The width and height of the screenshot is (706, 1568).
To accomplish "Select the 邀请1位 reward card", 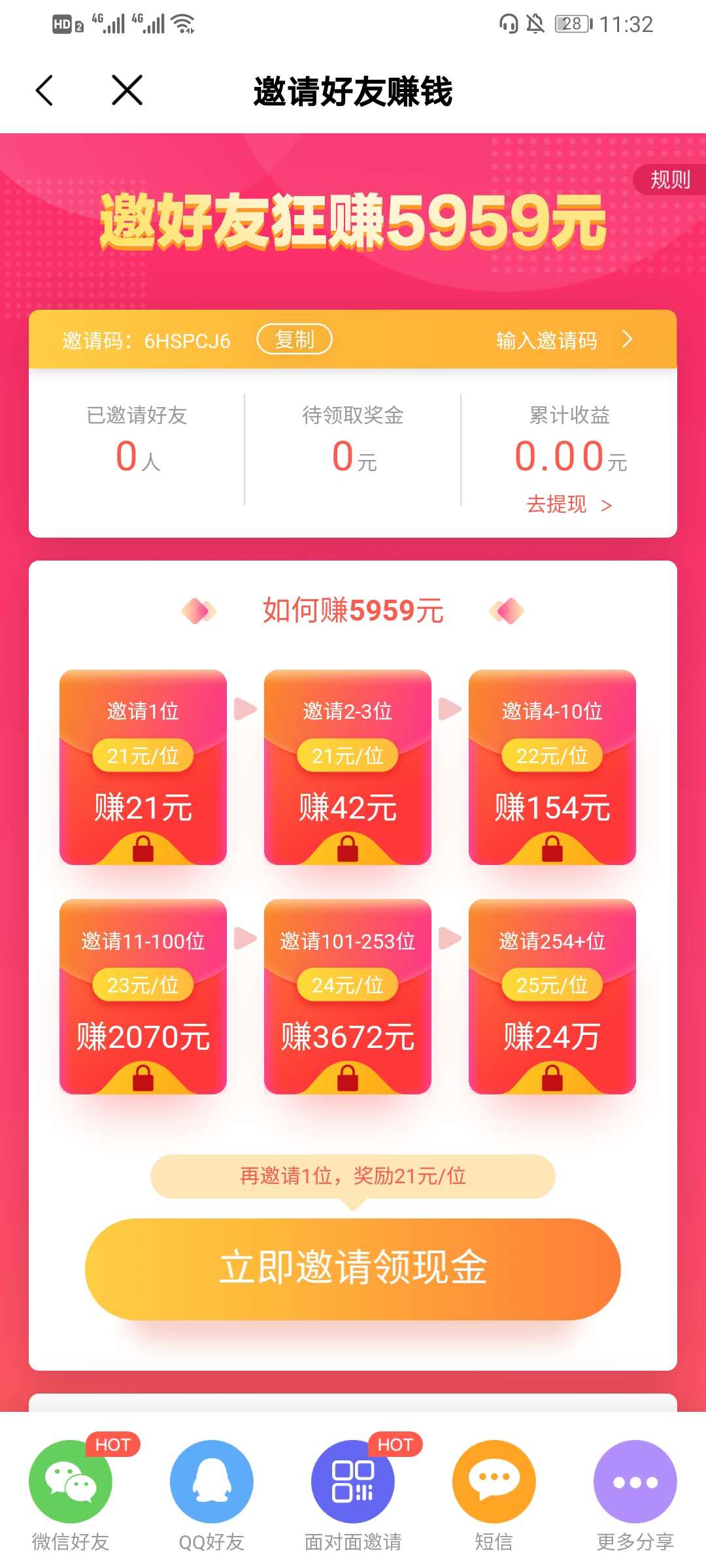I will click(143, 767).
